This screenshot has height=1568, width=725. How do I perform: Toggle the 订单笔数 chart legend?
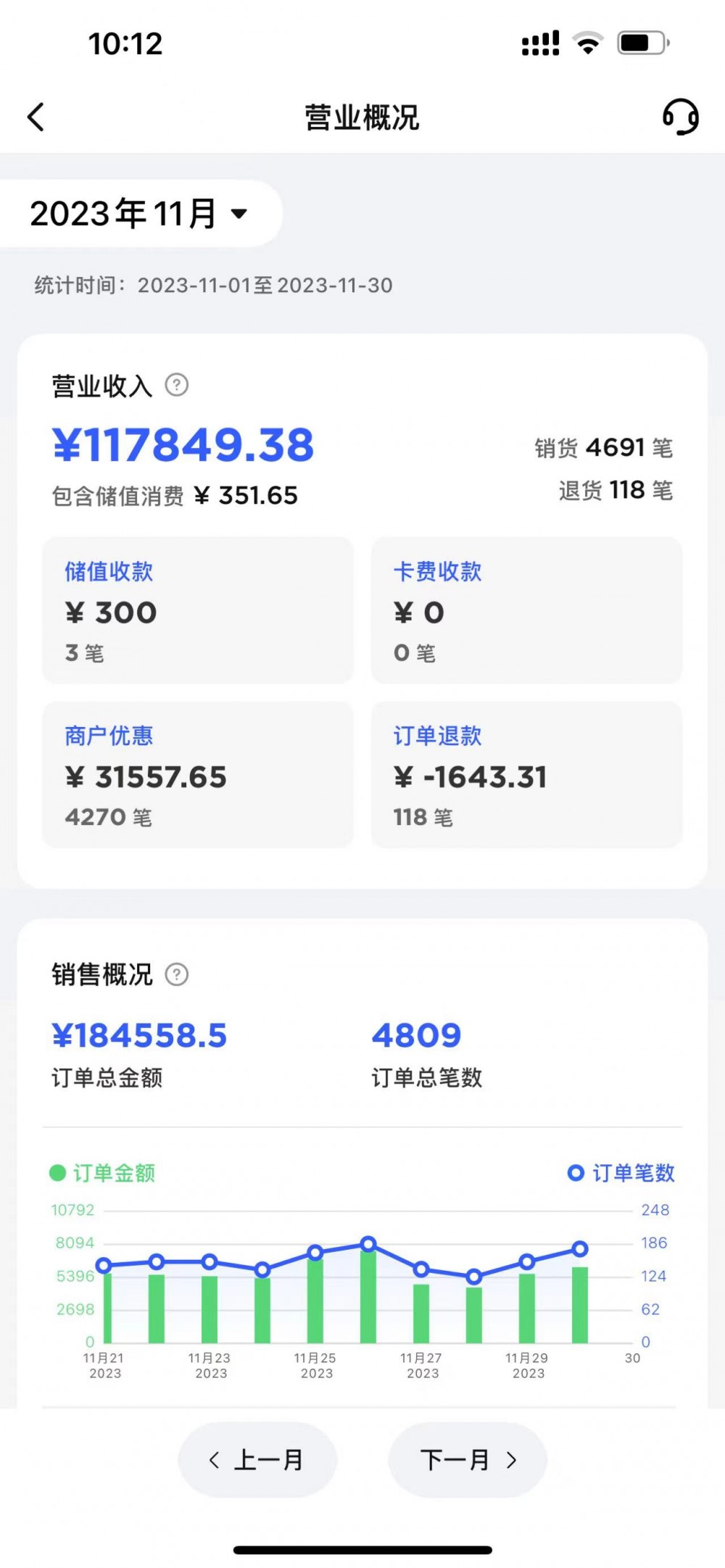tap(621, 1173)
